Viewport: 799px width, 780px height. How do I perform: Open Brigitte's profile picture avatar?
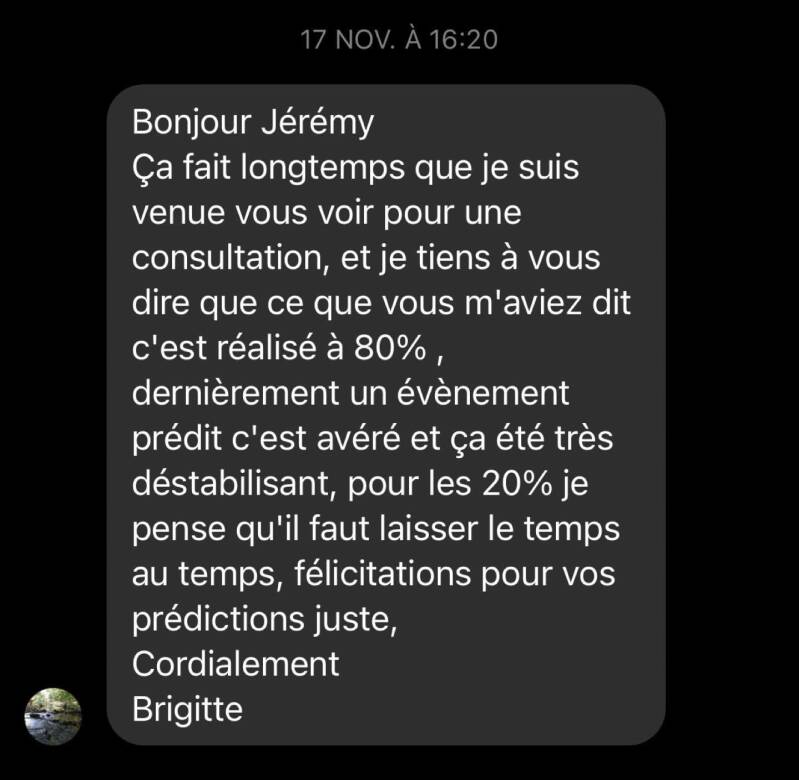[x=52, y=715]
